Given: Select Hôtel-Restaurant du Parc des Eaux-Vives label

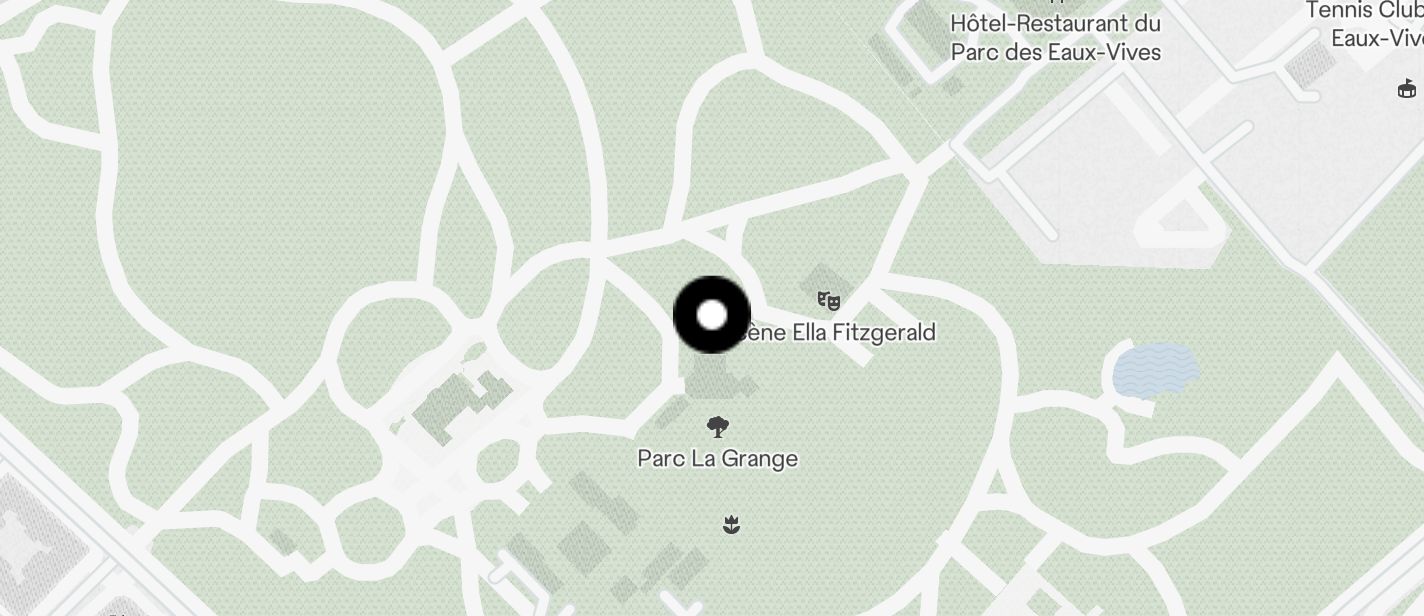Looking at the screenshot, I should [1055, 37].
